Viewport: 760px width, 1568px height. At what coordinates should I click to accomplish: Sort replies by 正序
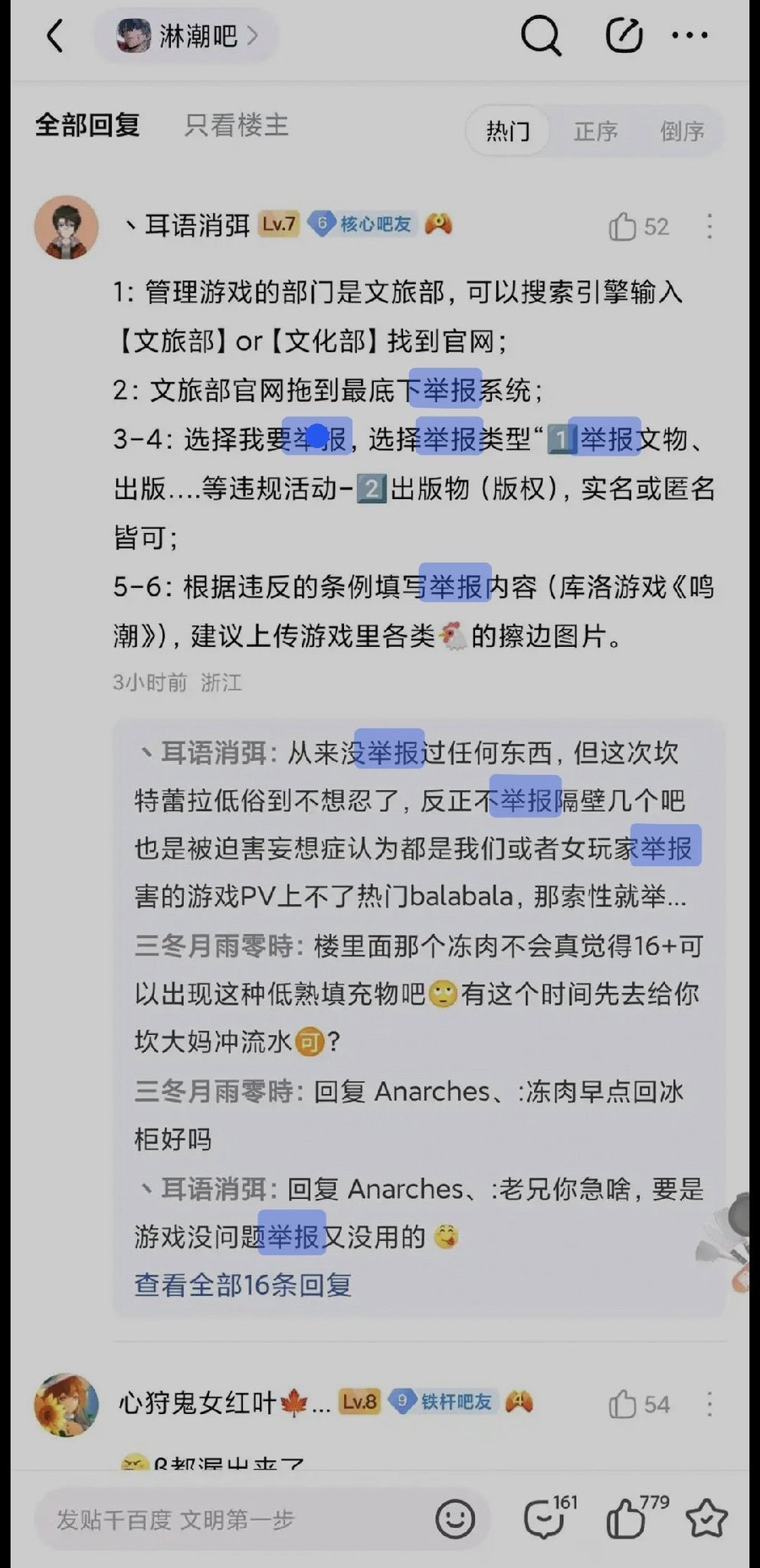click(595, 131)
